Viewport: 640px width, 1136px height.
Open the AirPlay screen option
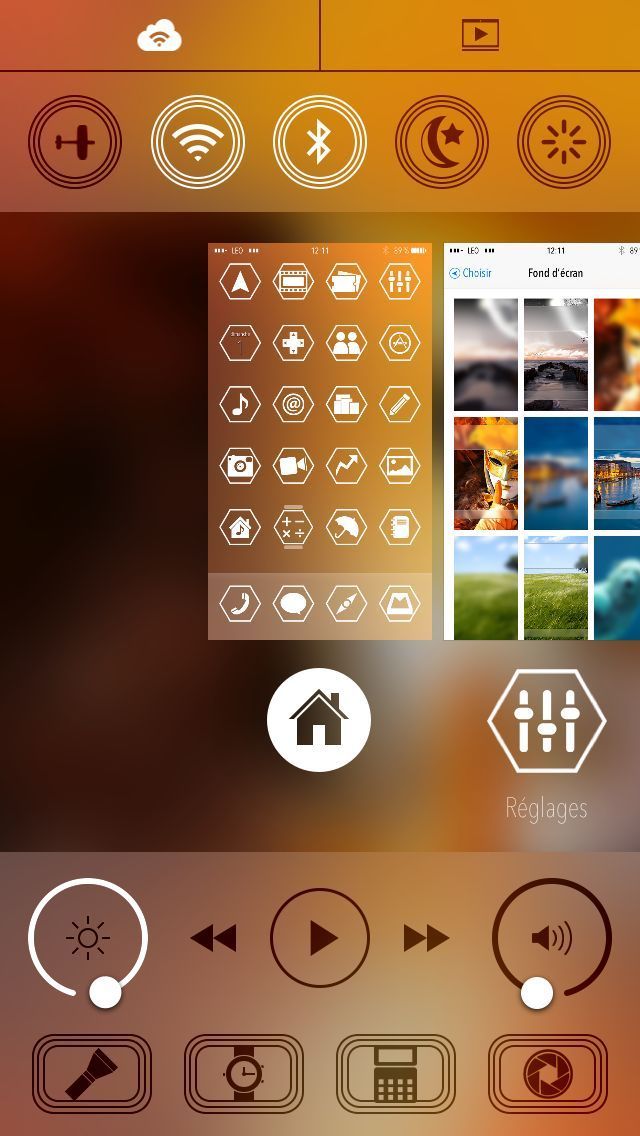pos(480,36)
